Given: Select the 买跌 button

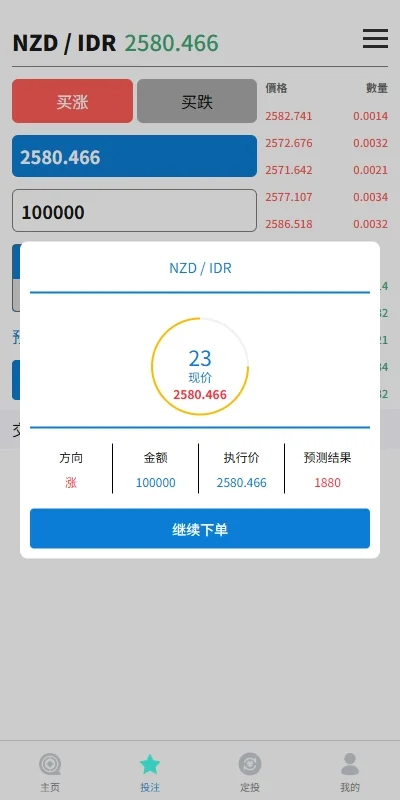Looking at the screenshot, I should [197, 101].
